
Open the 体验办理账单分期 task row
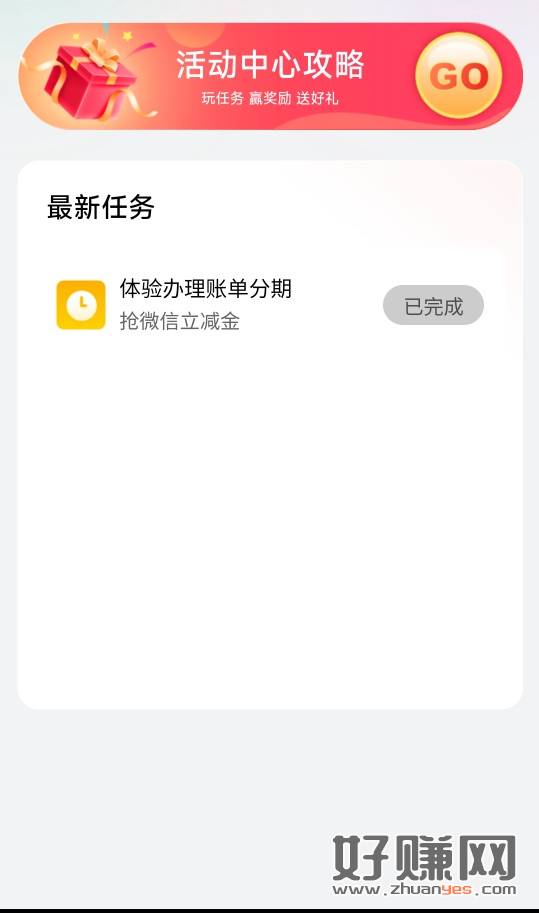[270, 305]
